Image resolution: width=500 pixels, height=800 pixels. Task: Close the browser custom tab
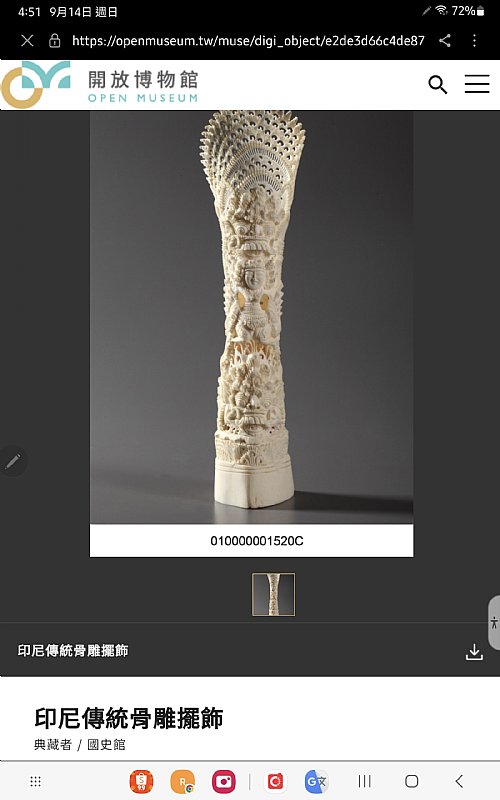(28, 40)
